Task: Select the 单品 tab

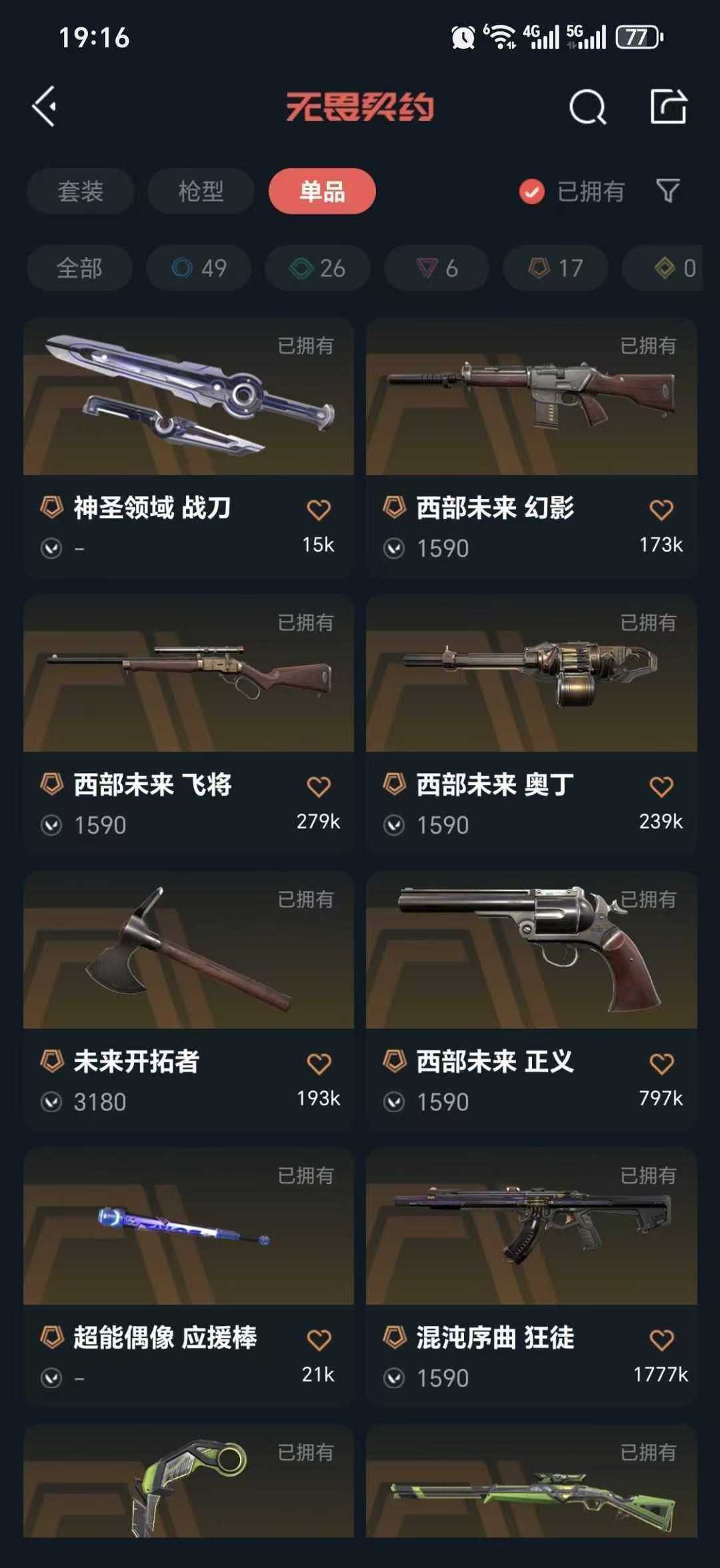Action: 322,191
